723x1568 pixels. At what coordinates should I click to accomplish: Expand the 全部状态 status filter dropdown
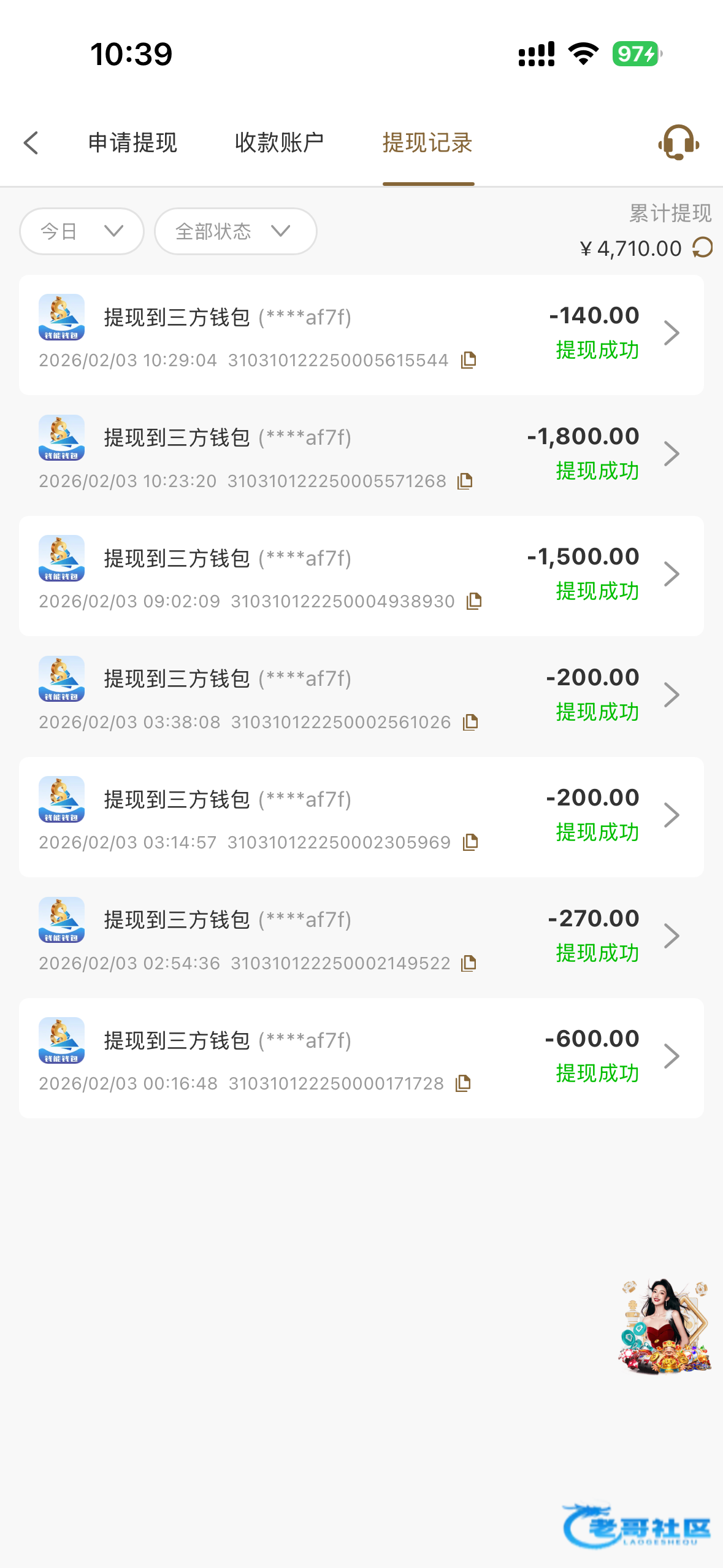235,231
